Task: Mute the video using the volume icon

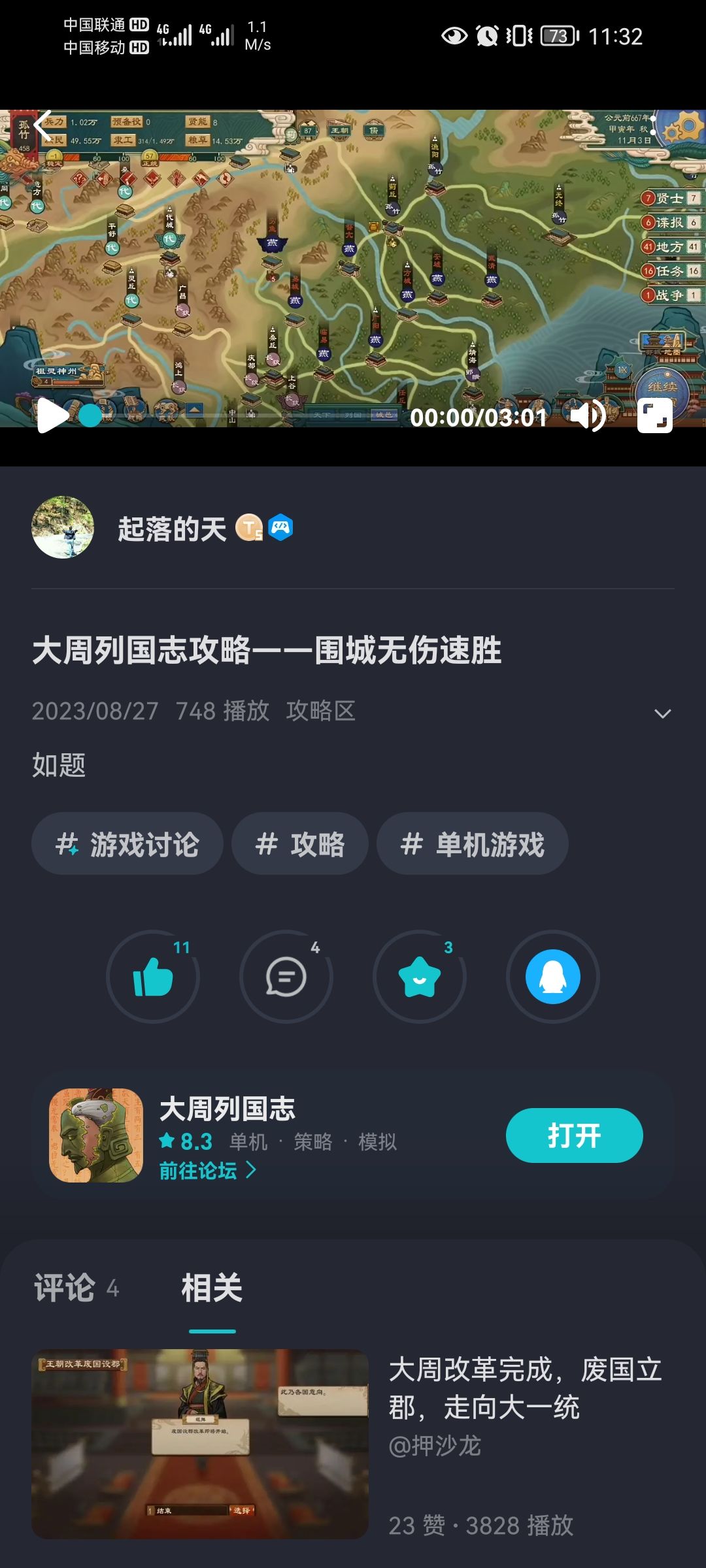Action: [x=588, y=416]
